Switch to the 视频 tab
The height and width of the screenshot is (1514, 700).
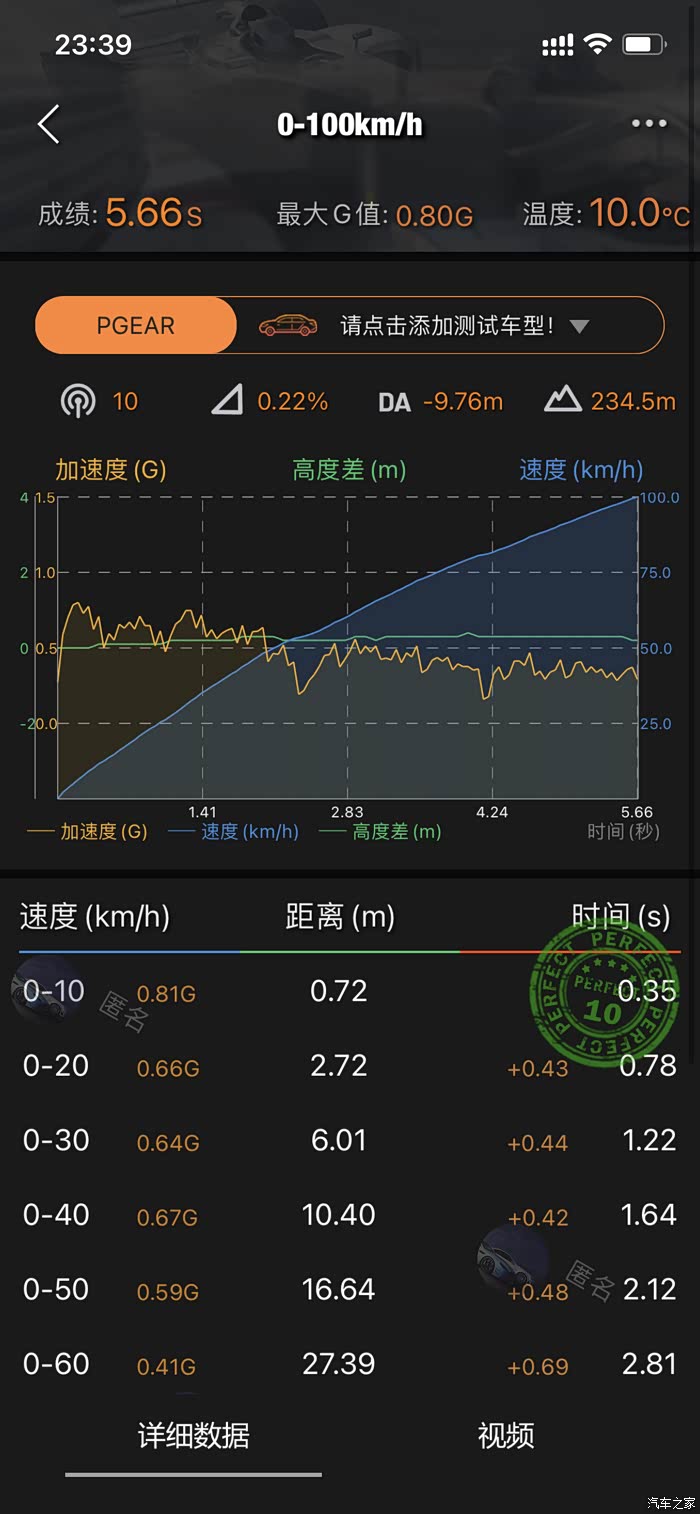coord(506,1436)
